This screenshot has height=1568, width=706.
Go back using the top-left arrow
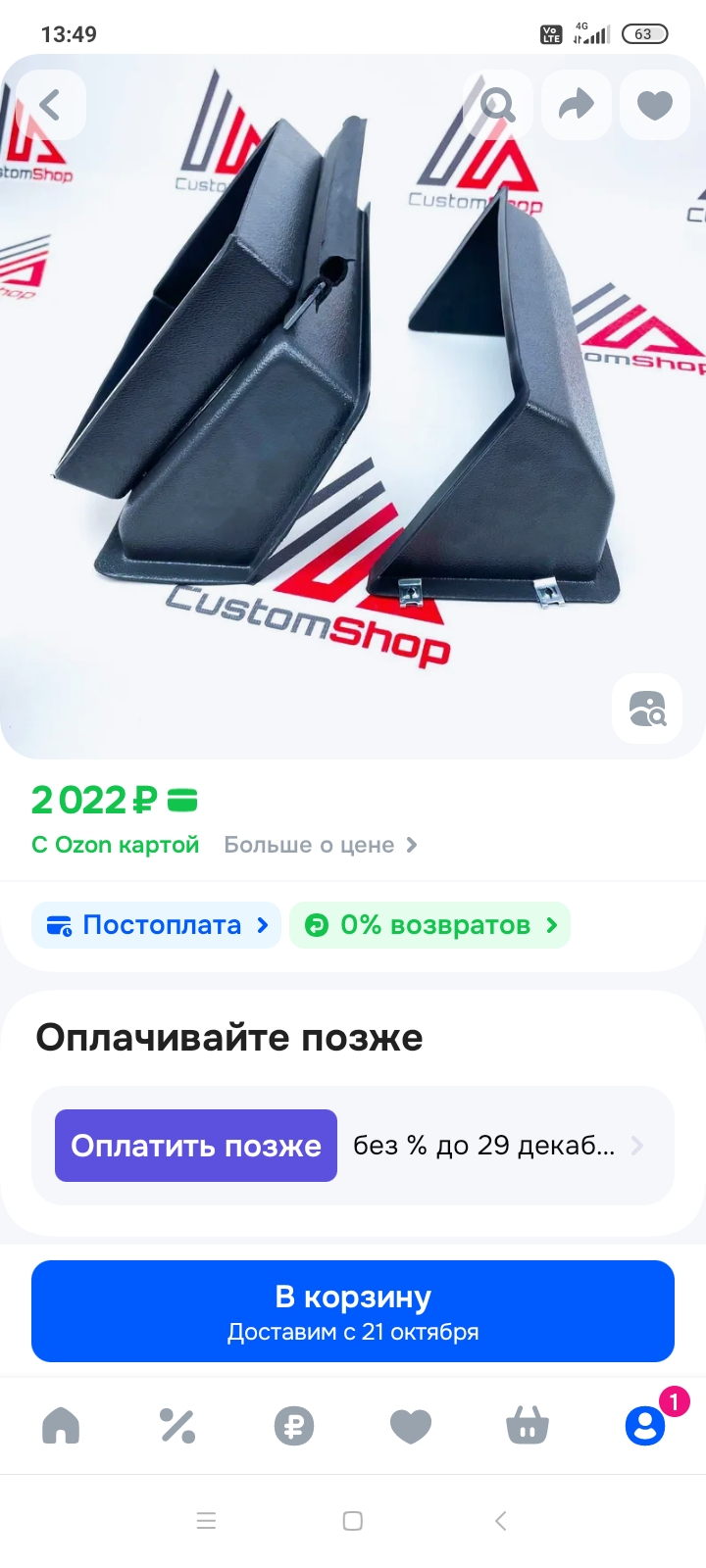(x=50, y=105)
